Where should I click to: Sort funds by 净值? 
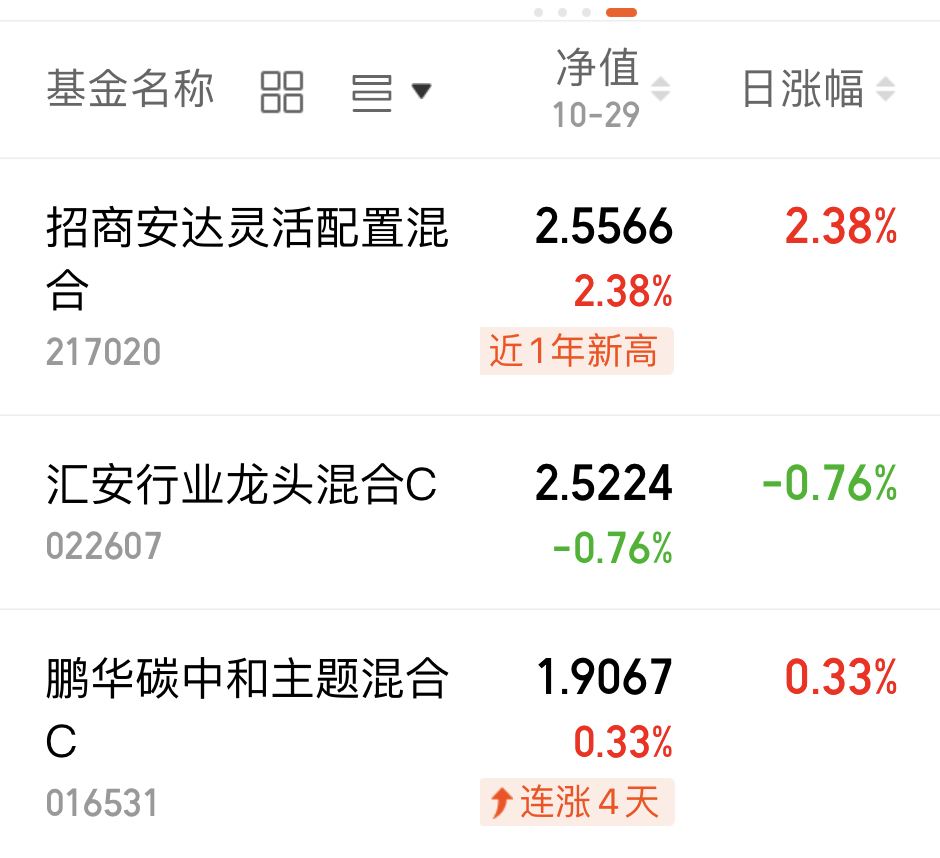[x=611, y=88]
